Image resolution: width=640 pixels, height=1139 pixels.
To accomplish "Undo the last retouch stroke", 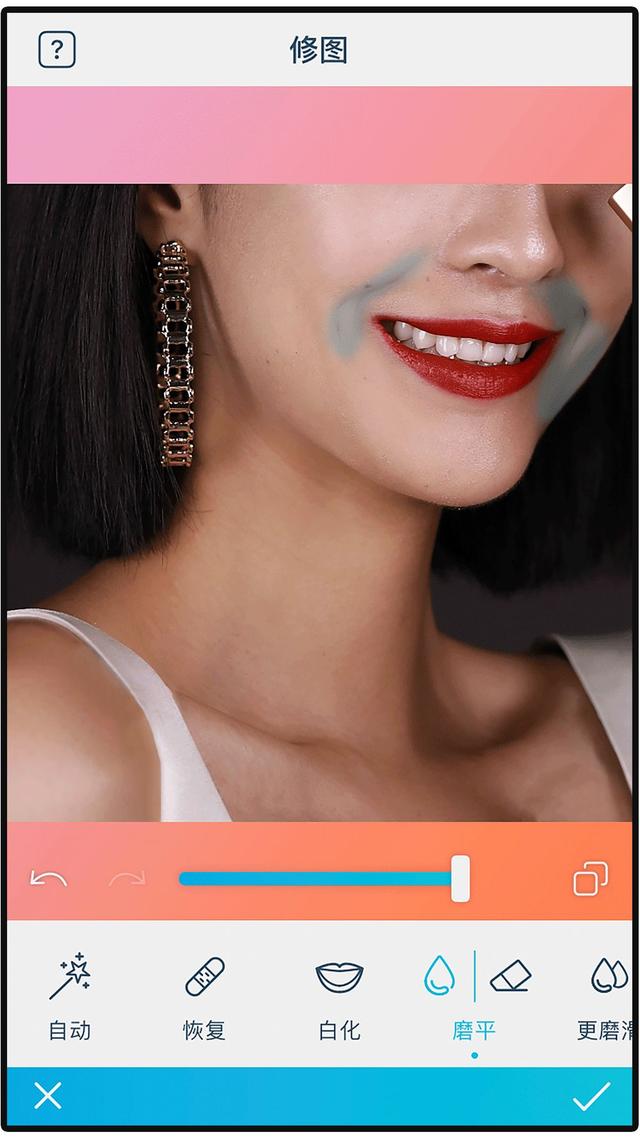I will click(48, 879).
